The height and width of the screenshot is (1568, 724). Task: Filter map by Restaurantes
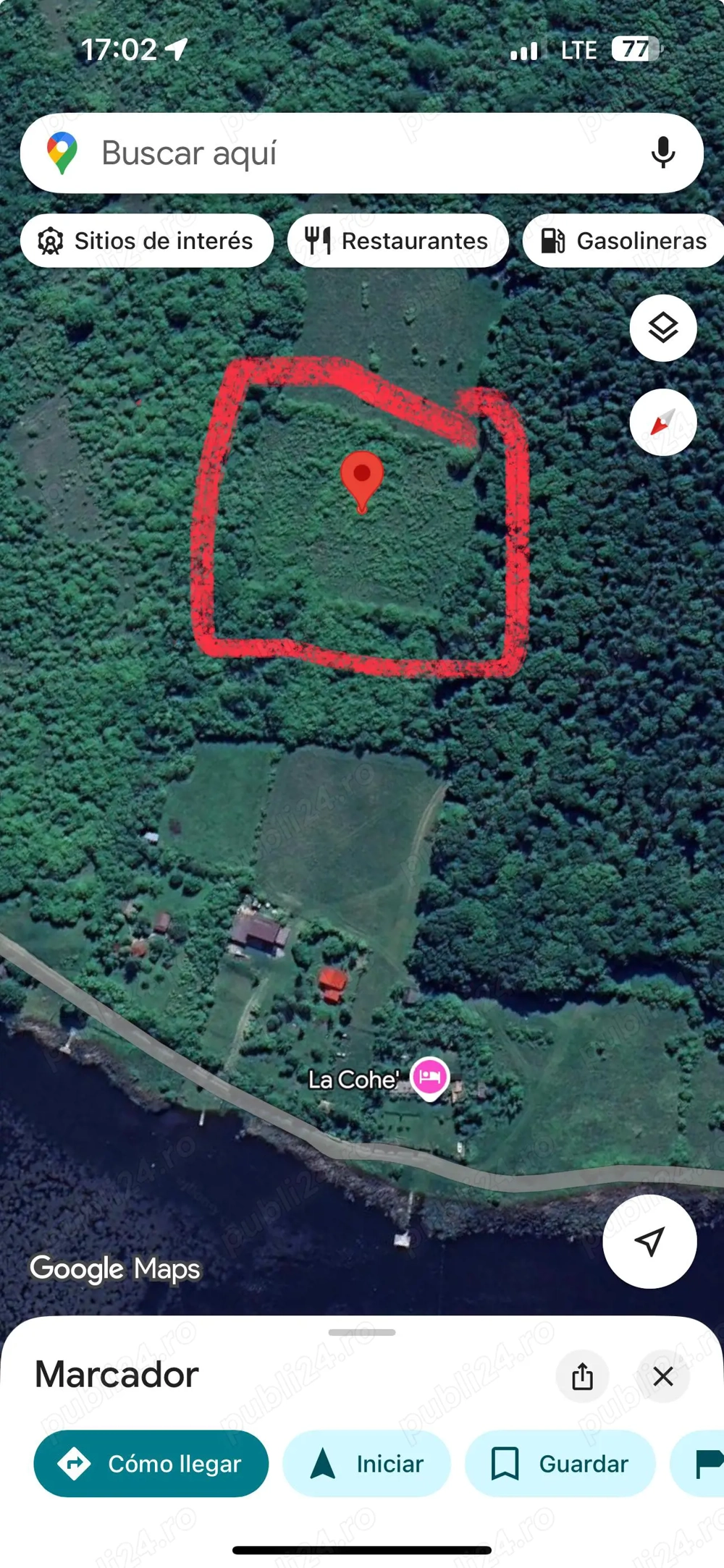[397, 241]
